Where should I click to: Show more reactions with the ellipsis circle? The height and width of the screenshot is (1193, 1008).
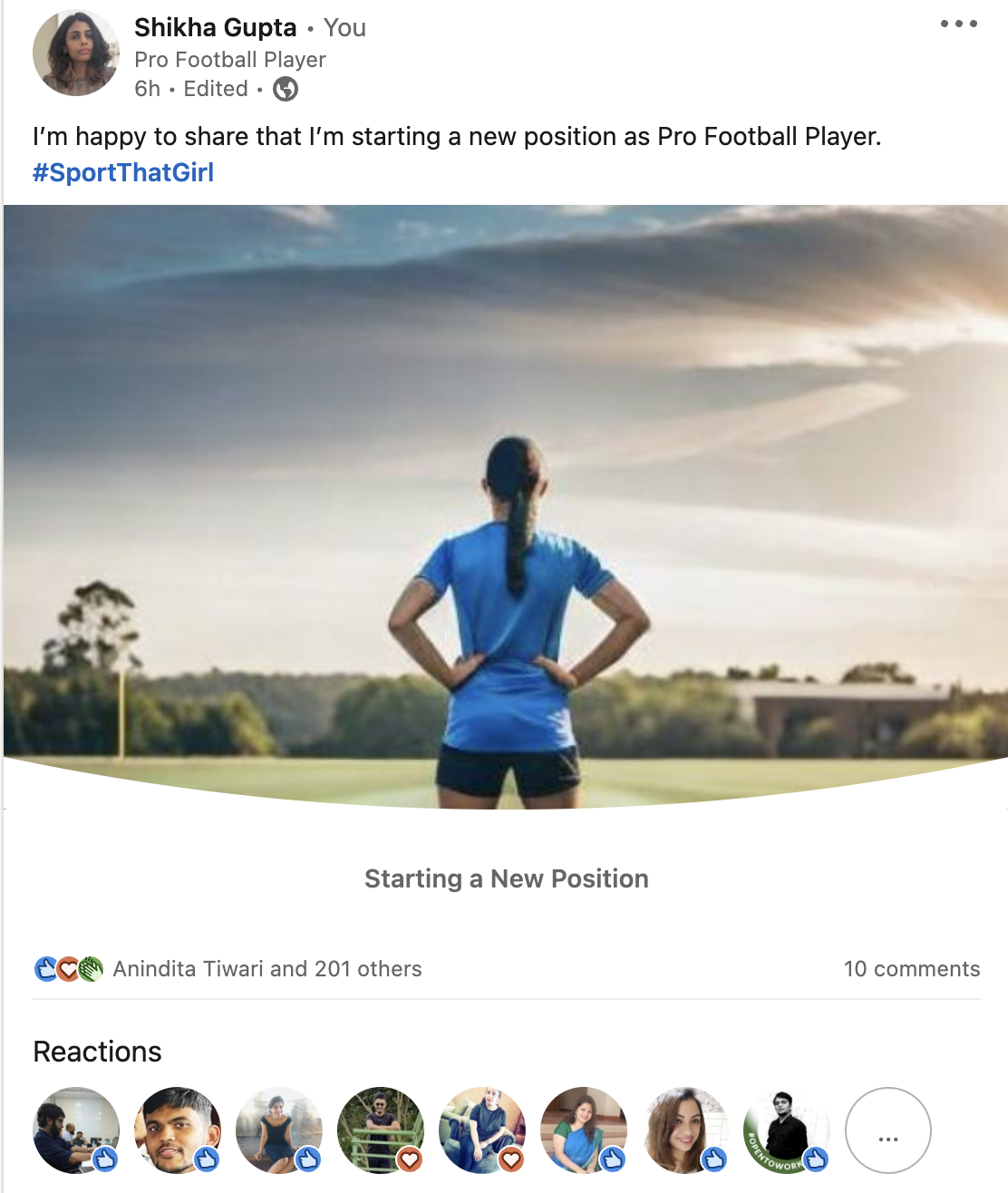(x=887, y=1130)
